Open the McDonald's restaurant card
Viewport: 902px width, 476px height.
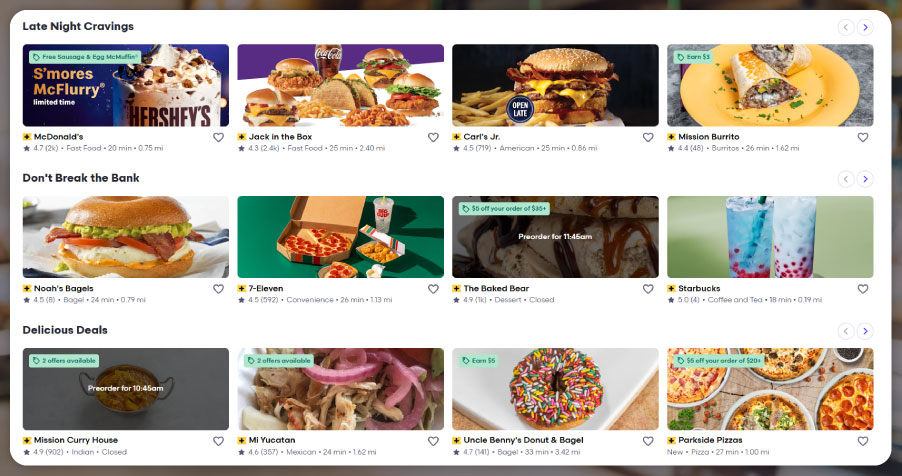pyautogui.click(x=125, y=85)
